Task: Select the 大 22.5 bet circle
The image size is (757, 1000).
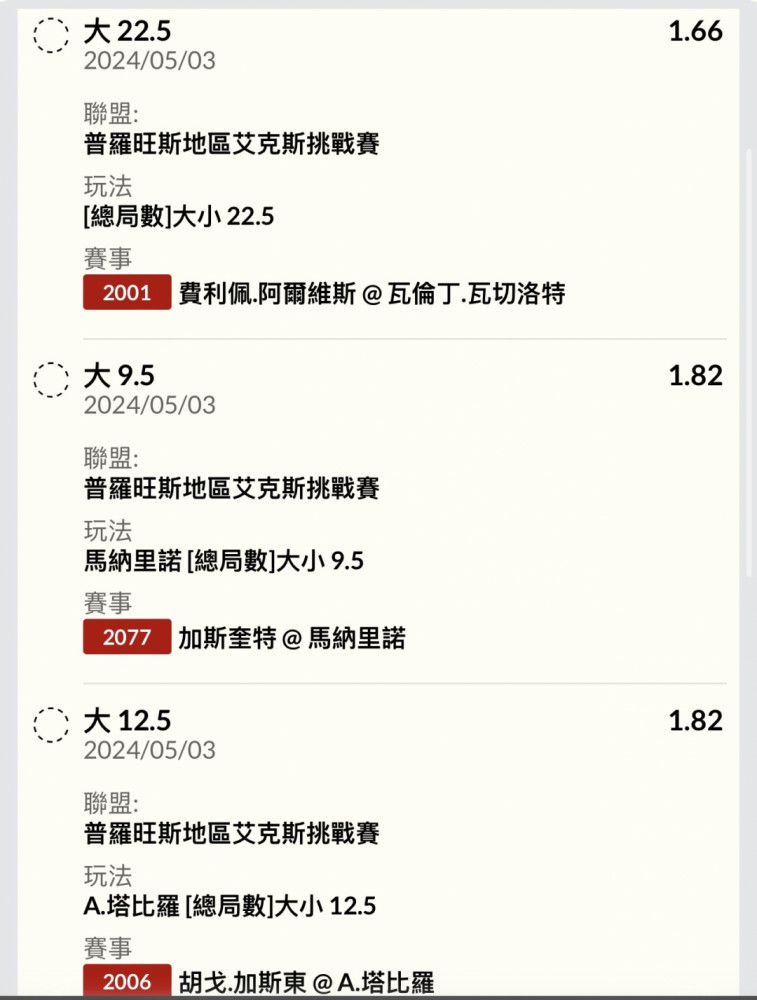Action: tap(51, 35)
